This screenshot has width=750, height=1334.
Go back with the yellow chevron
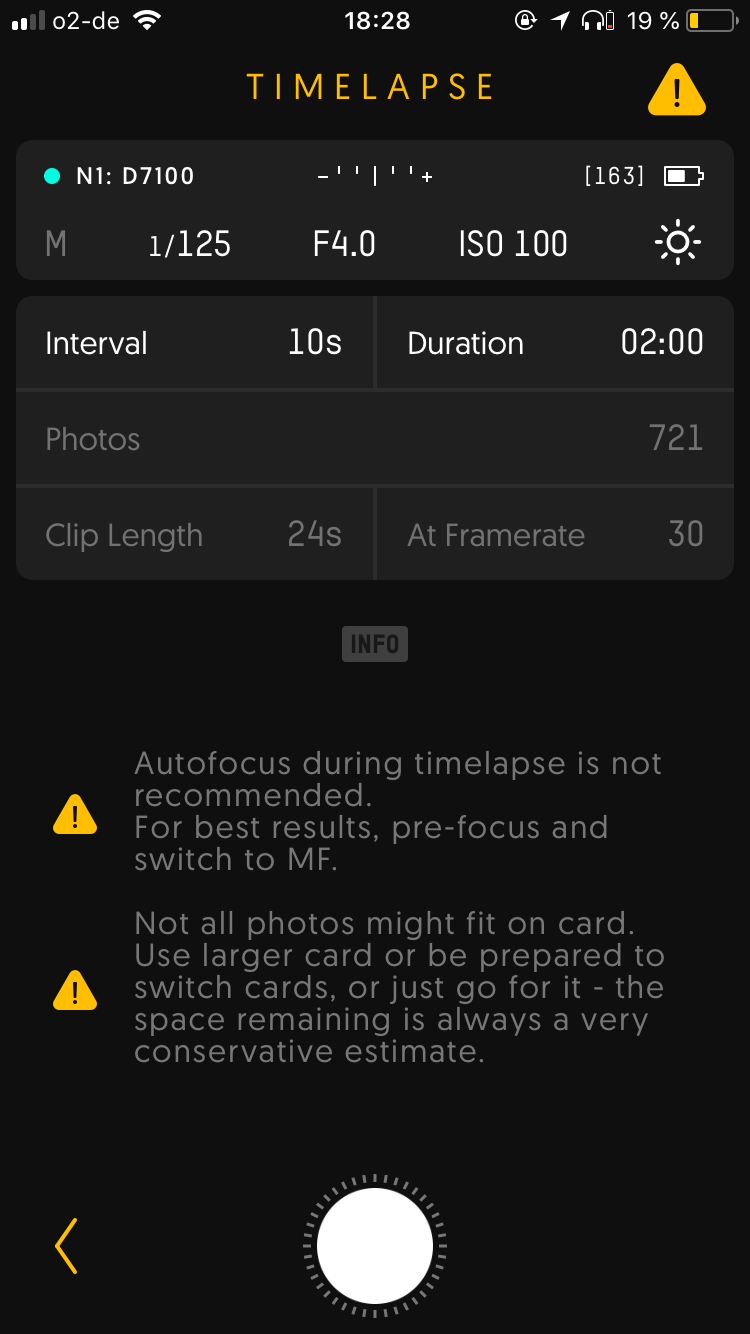pos(67,1246)
